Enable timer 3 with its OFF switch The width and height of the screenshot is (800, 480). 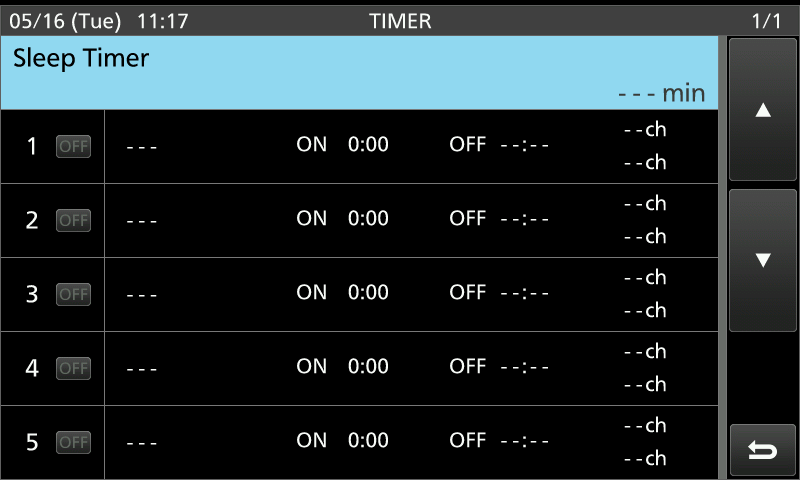[x=73, y=294]
